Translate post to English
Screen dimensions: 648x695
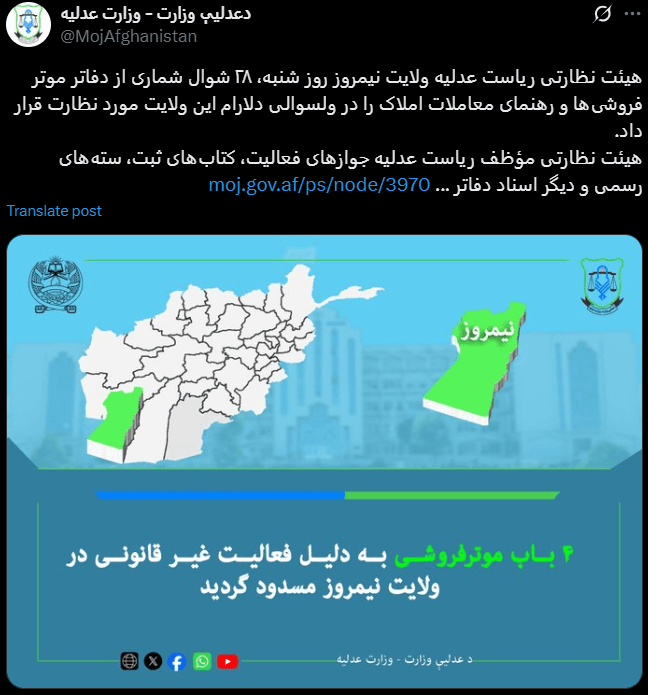[54, 211]
